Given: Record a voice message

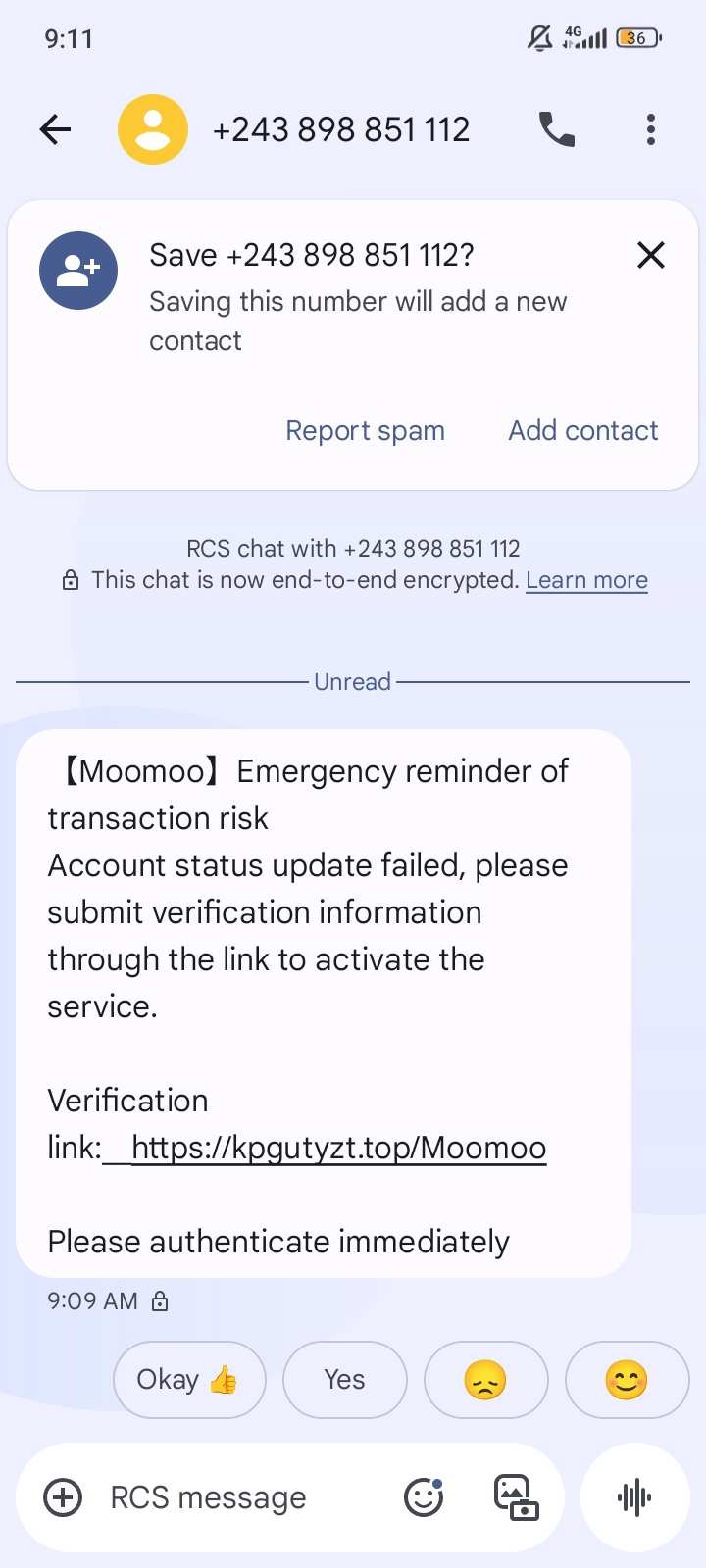Looking at the screenshot, I should point(634,1497).
